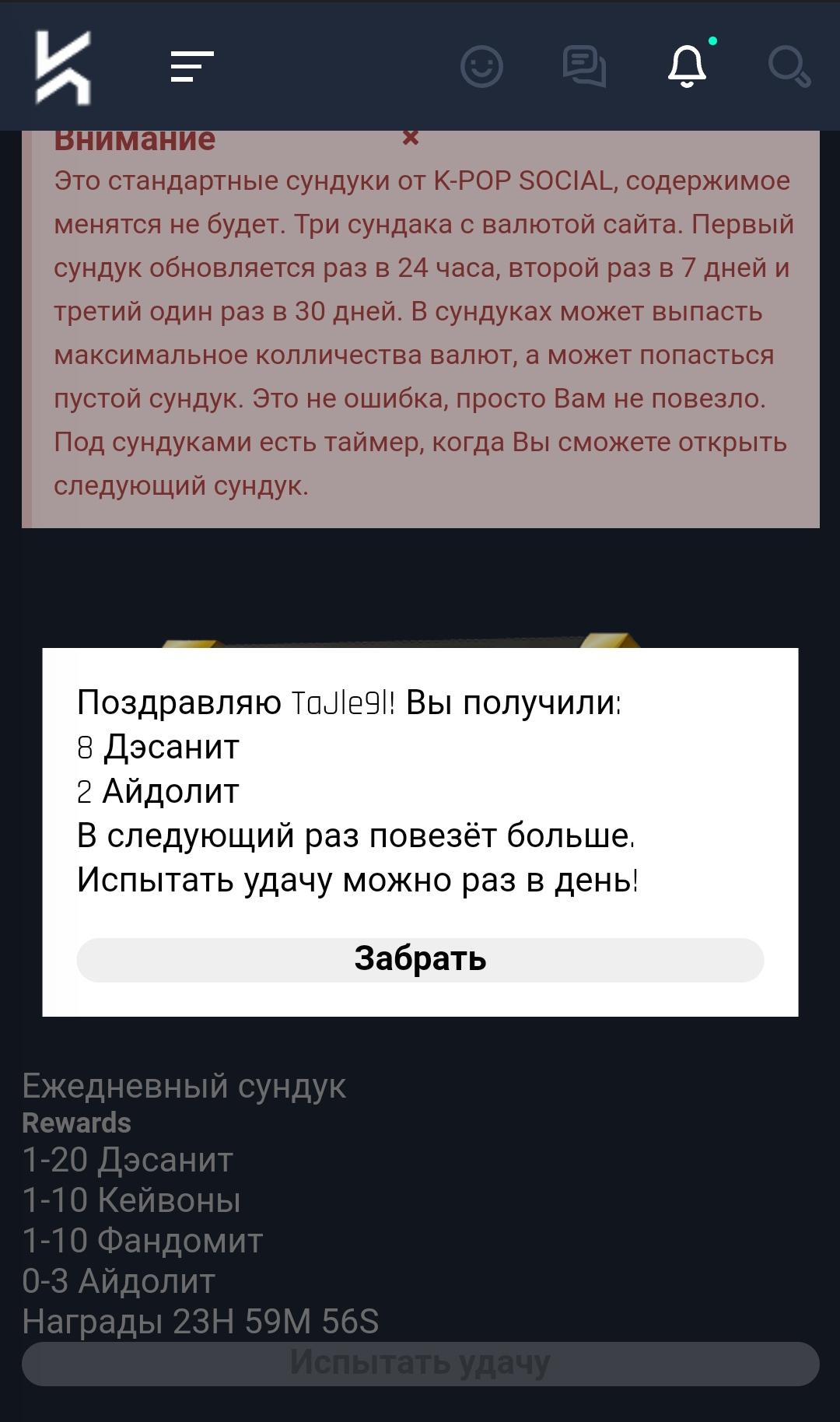
Task: Open the search icon
Action: [x=789, y=67]
